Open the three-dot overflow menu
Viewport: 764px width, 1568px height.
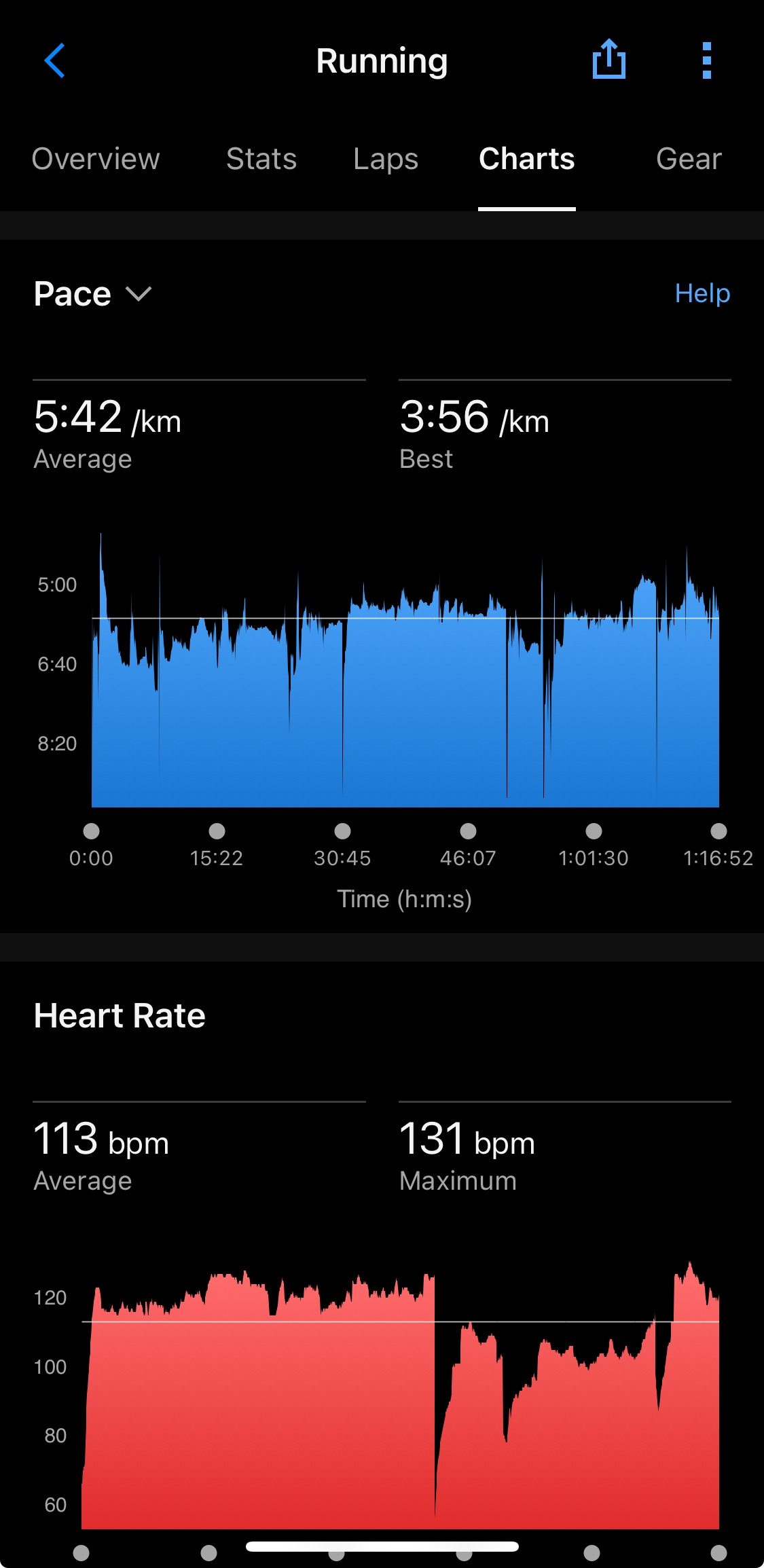coord(707,61)
